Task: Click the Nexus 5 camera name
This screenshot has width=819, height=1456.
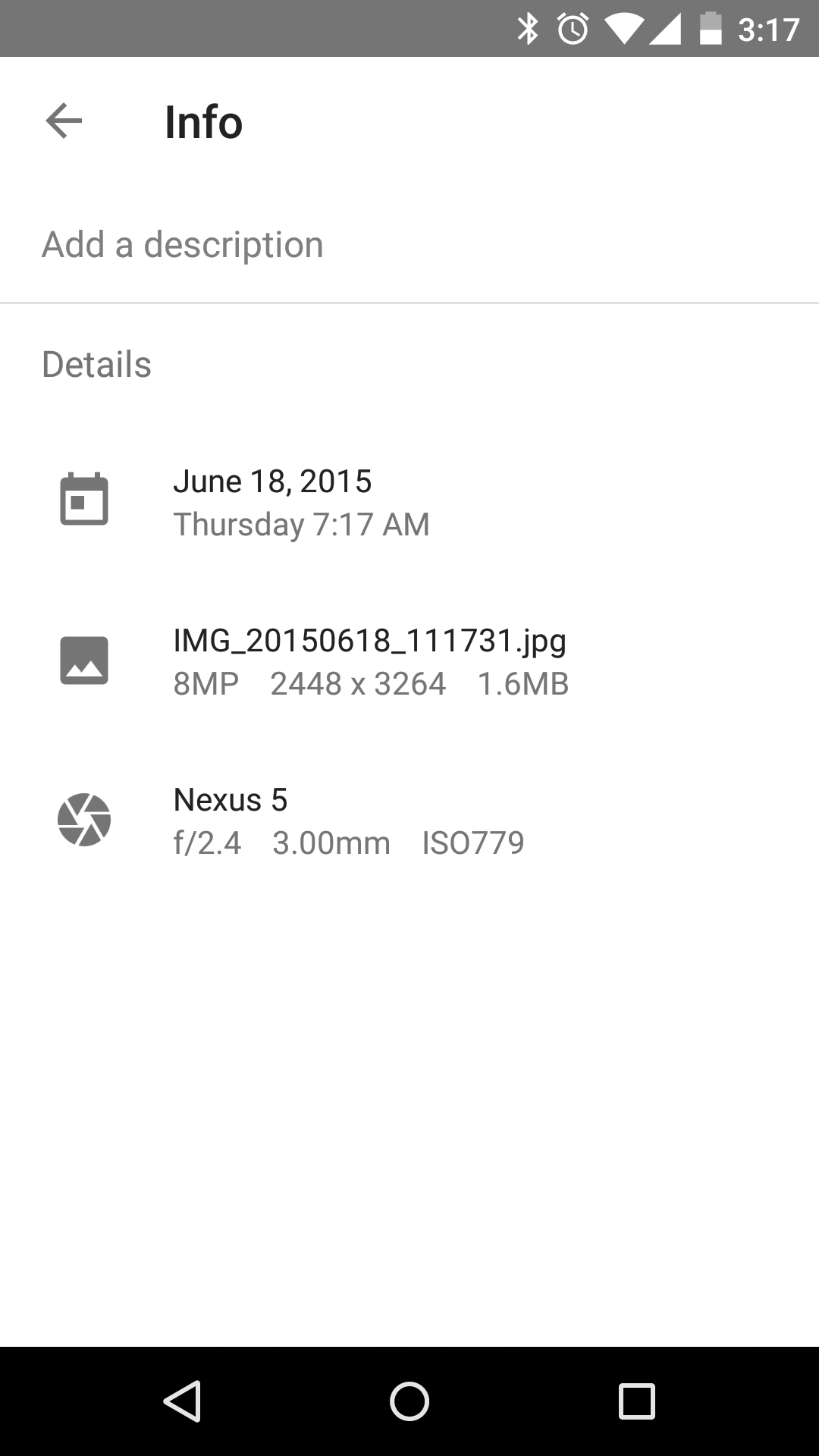Action: (x=230, y=800)
